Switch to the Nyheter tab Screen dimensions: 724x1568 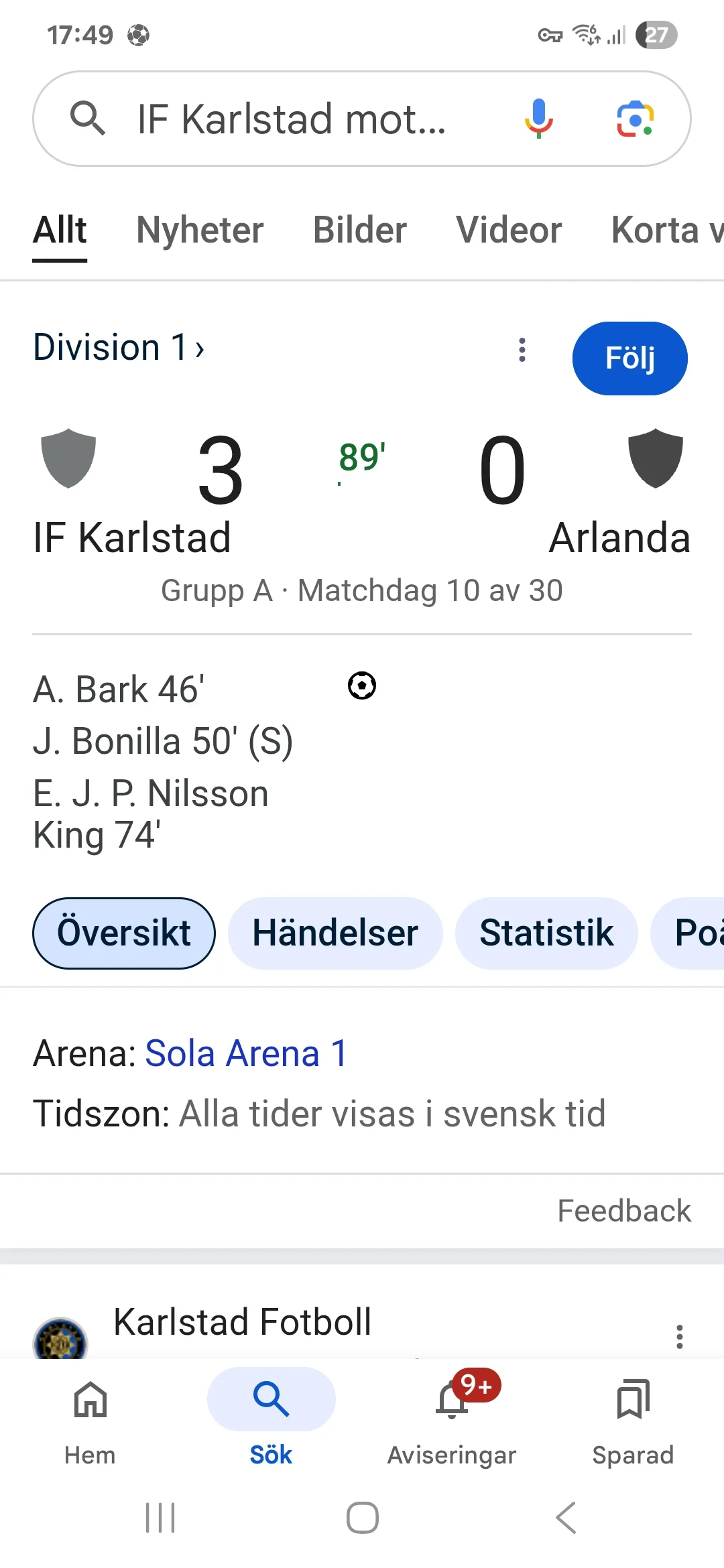(200, 231)
